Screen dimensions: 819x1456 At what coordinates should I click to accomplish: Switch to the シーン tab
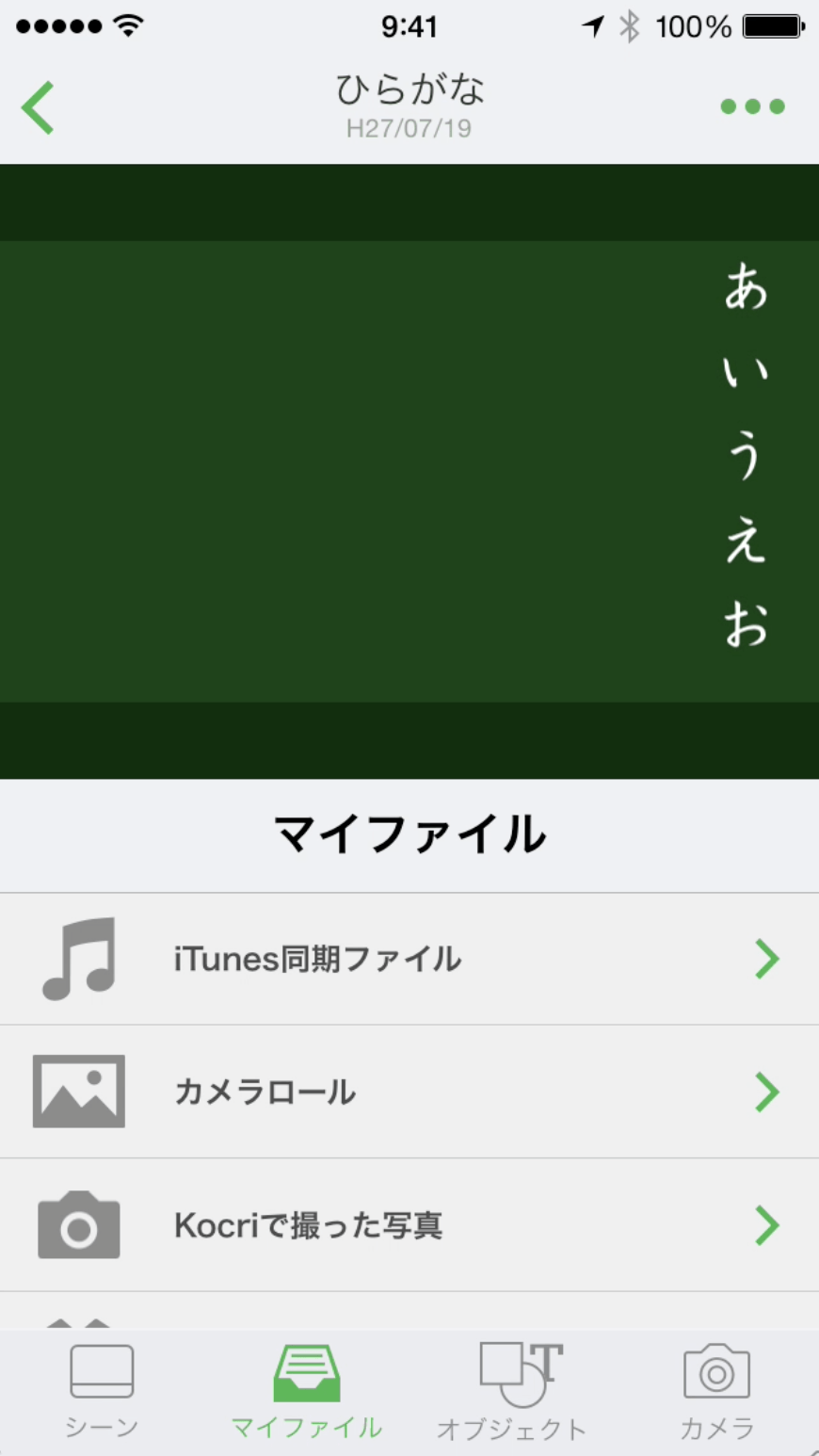pyautogui.click(x=102, y=1391)
